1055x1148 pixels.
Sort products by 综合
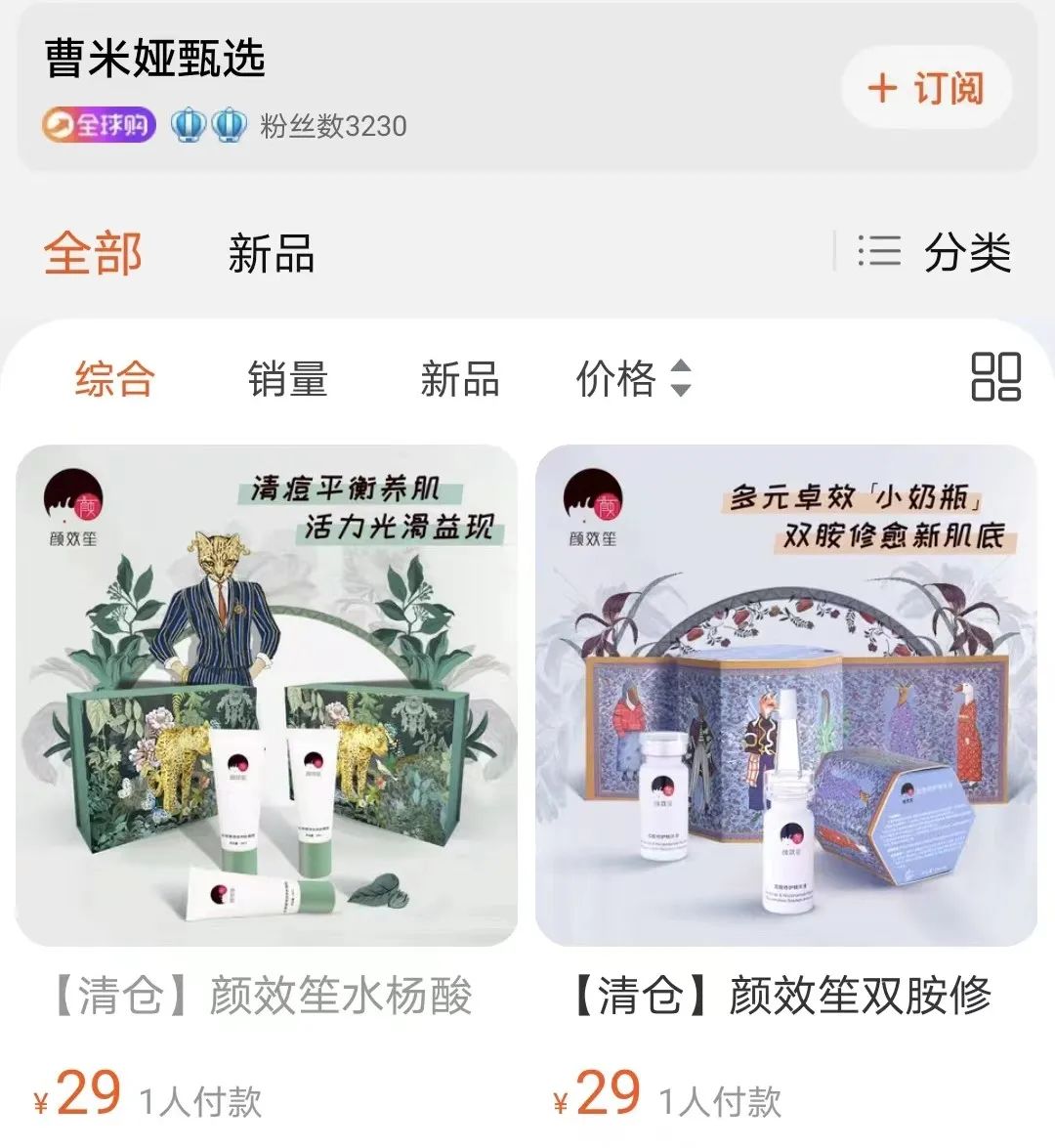(x=114, y=379)
